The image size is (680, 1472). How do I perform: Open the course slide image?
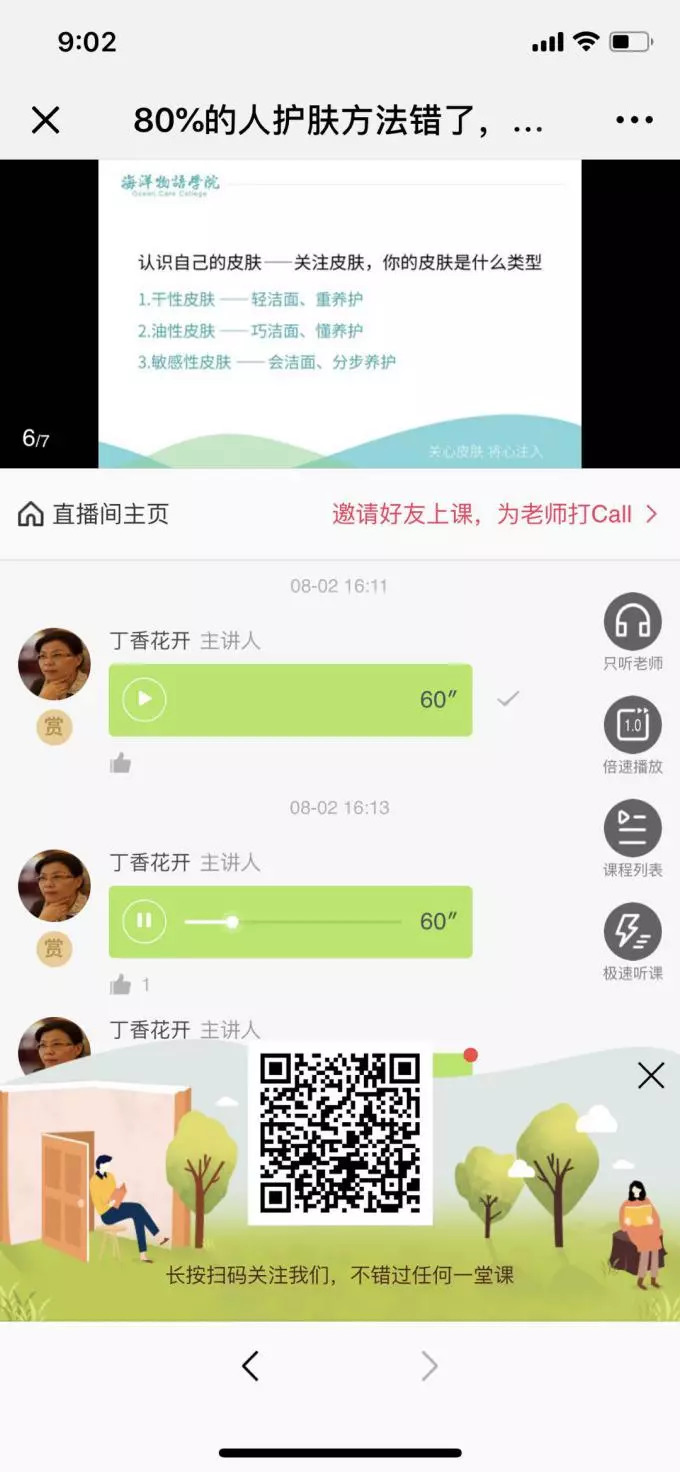point(340,313)
